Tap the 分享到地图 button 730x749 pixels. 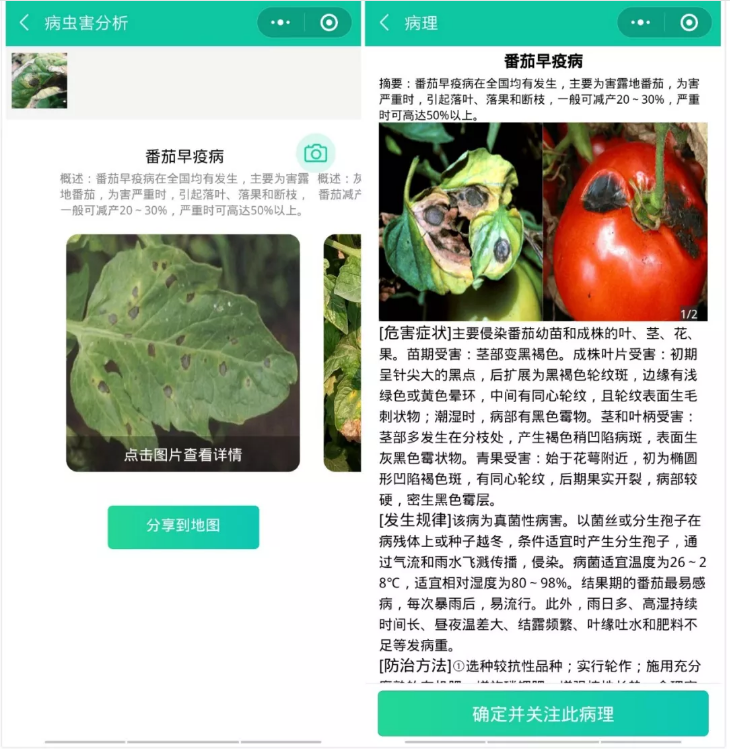[x=183, y=526]
